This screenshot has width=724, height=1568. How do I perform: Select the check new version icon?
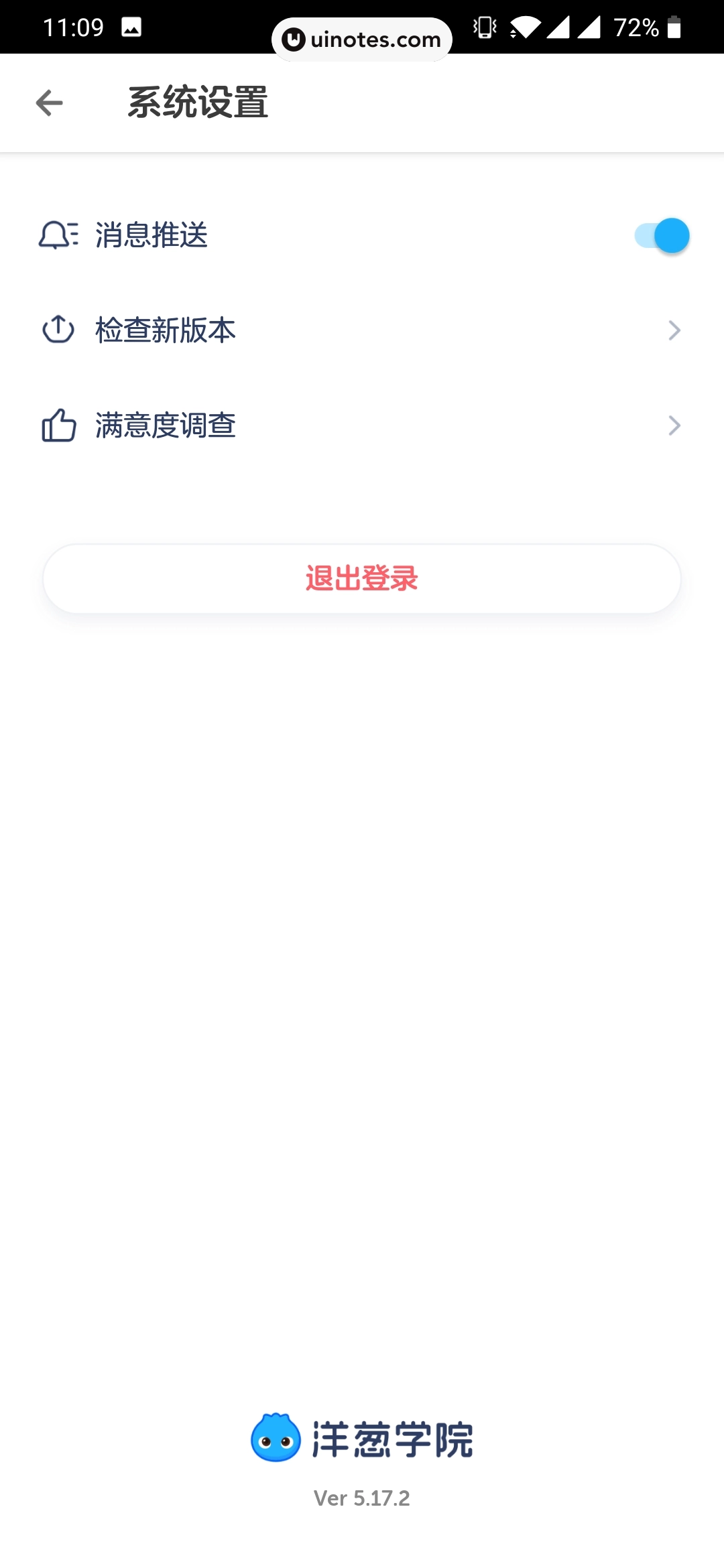click(59, 330)
